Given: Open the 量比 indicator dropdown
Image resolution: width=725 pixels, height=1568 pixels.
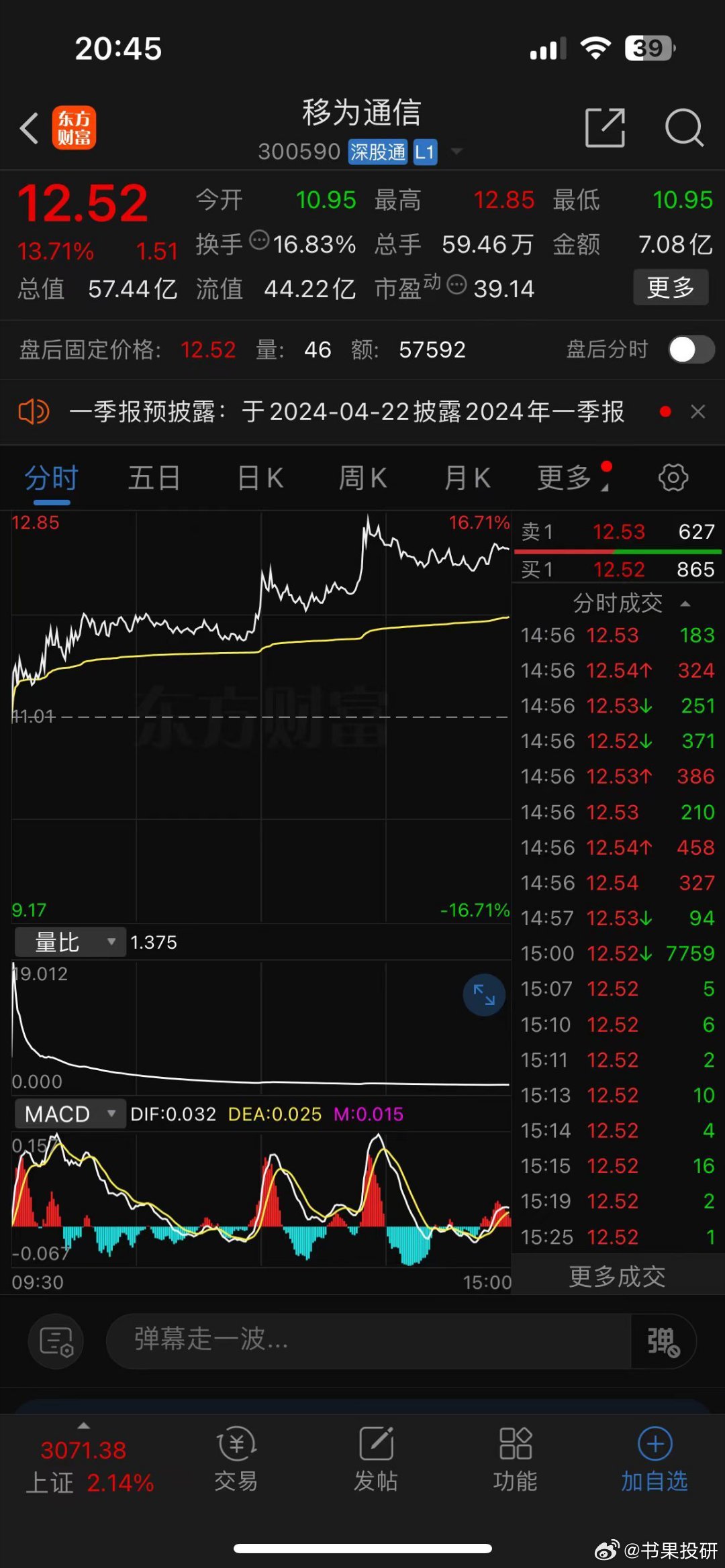Looking at the screenshot, I should (x=70, y=941).
